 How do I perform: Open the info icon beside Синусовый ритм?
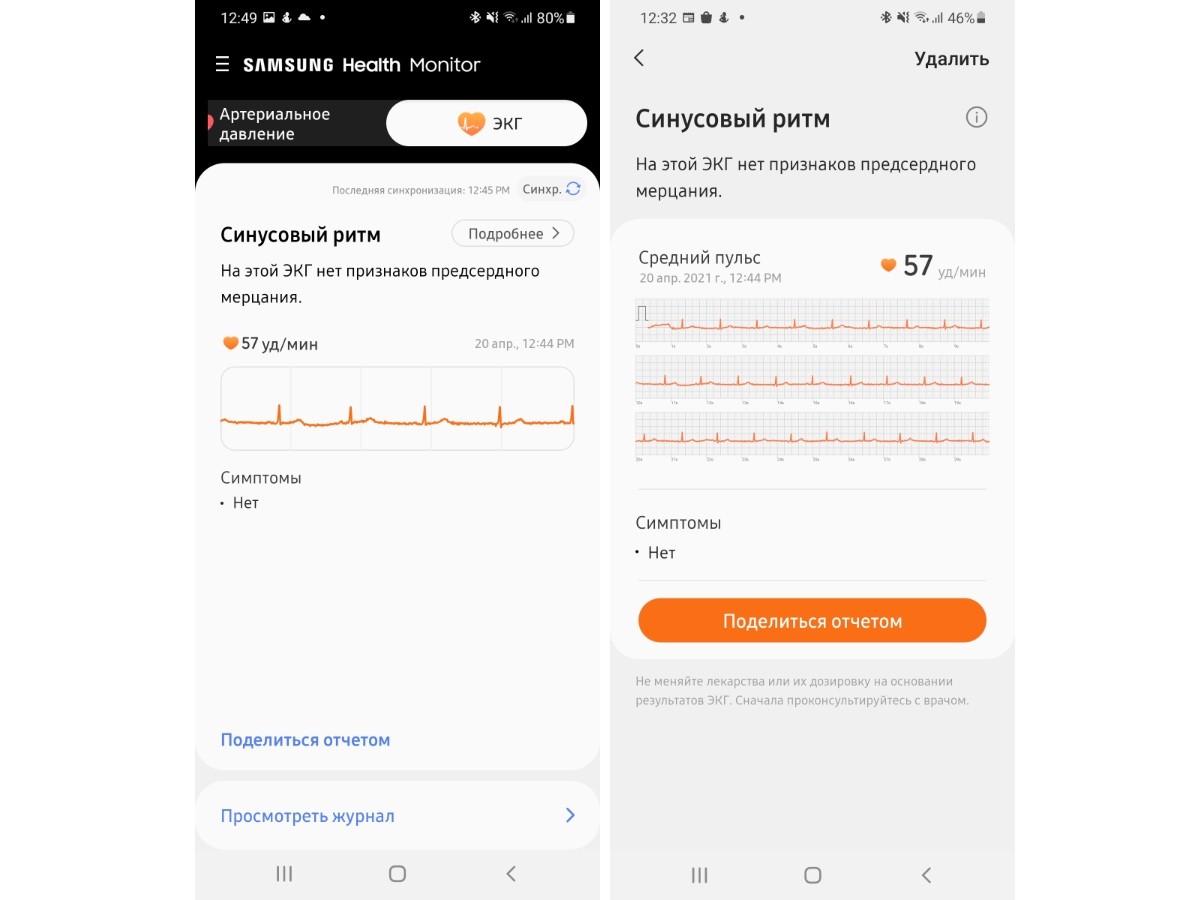976,118
